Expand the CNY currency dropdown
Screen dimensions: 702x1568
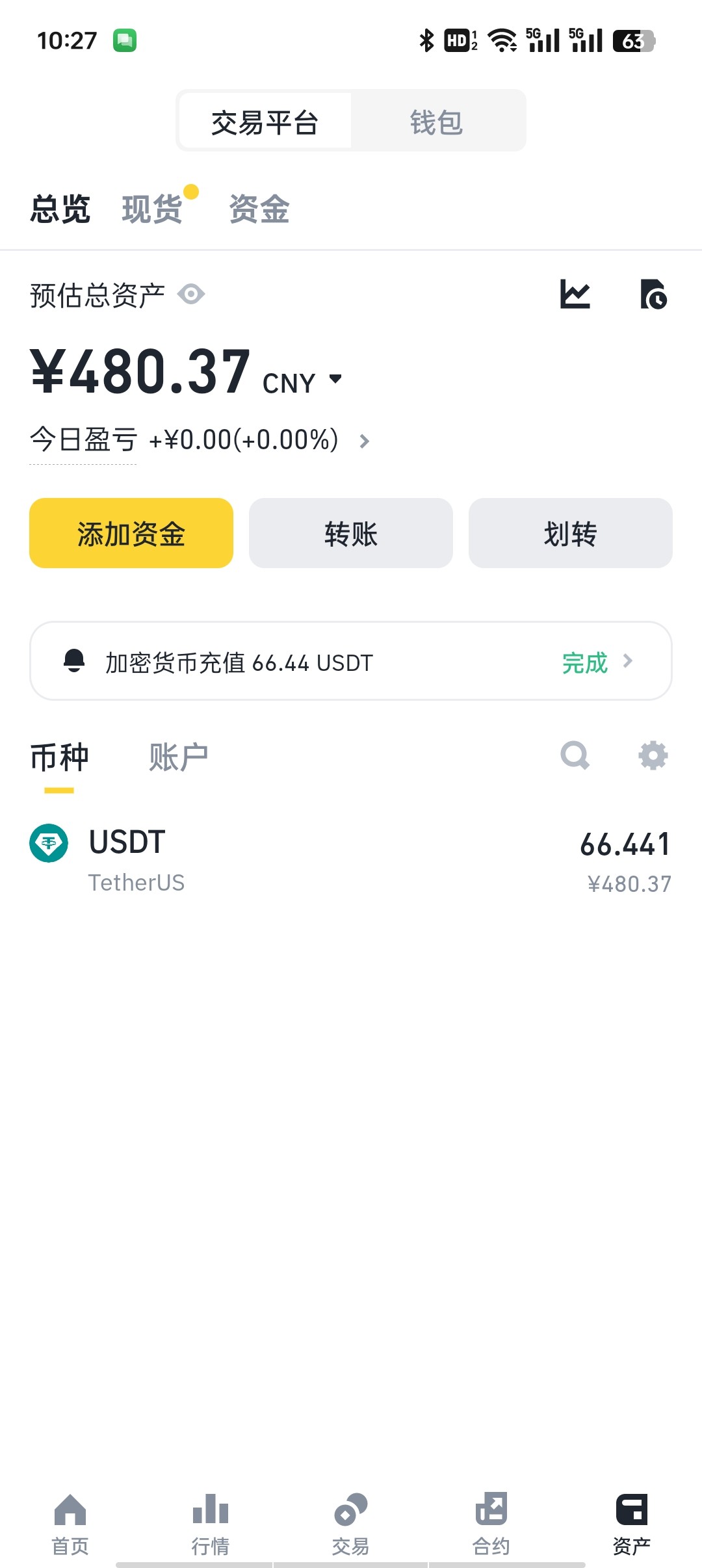tap(302, 382)
